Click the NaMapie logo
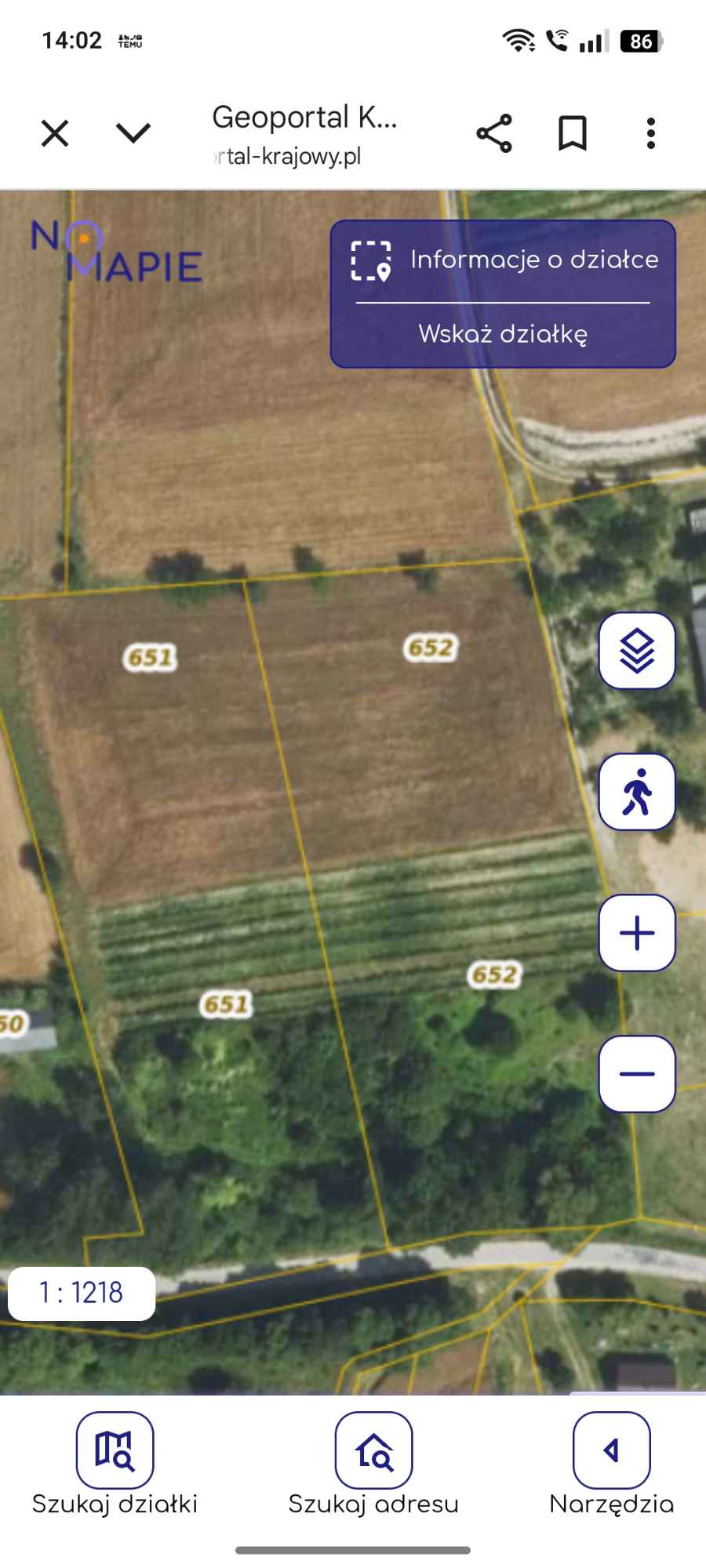The width and height of the screenshot is (706, 1568). [115, 251]
